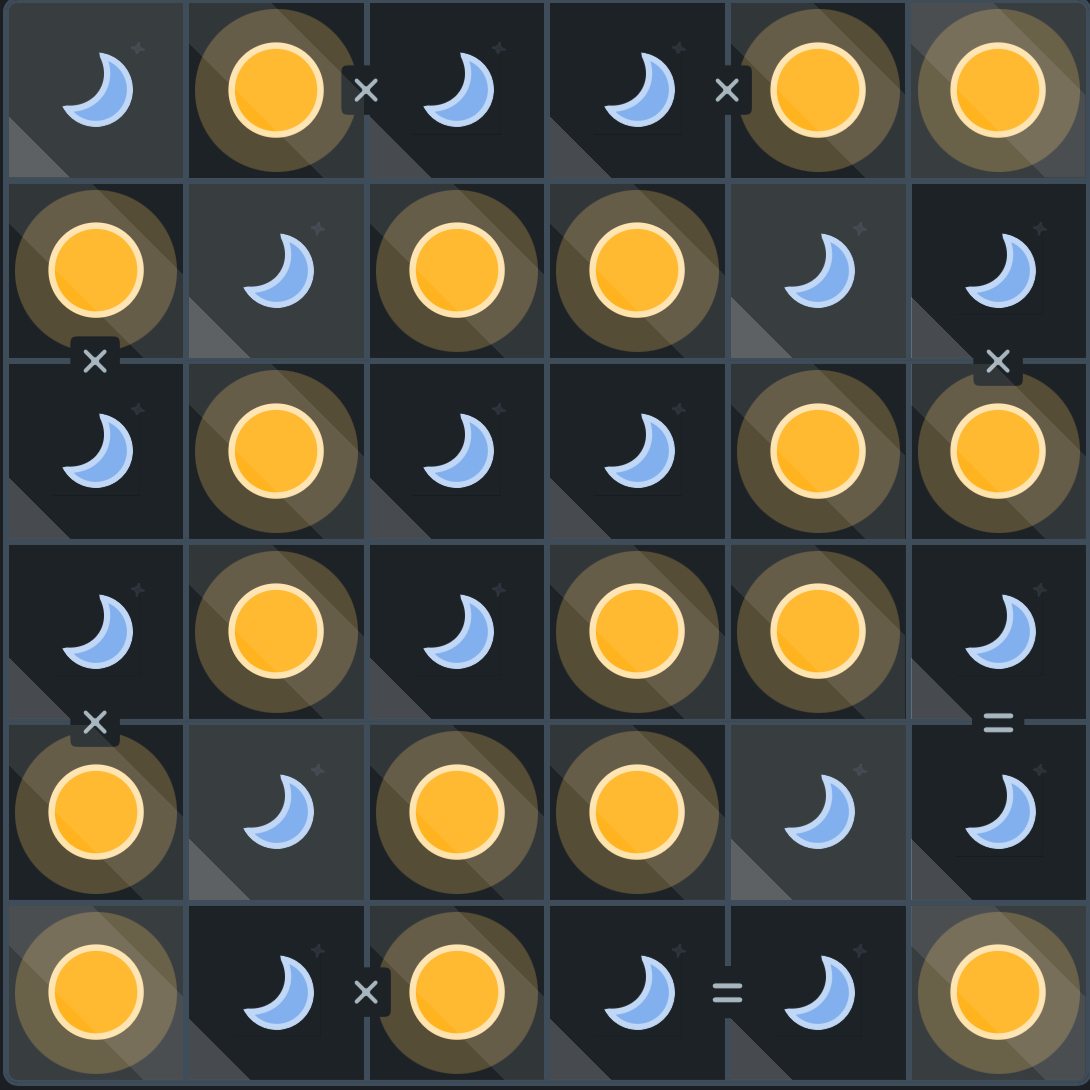This screenshot has width=1090, height=1090.
Task: Toggle the moon cell in row 1, column 3
Action: (x=457, y=90)
